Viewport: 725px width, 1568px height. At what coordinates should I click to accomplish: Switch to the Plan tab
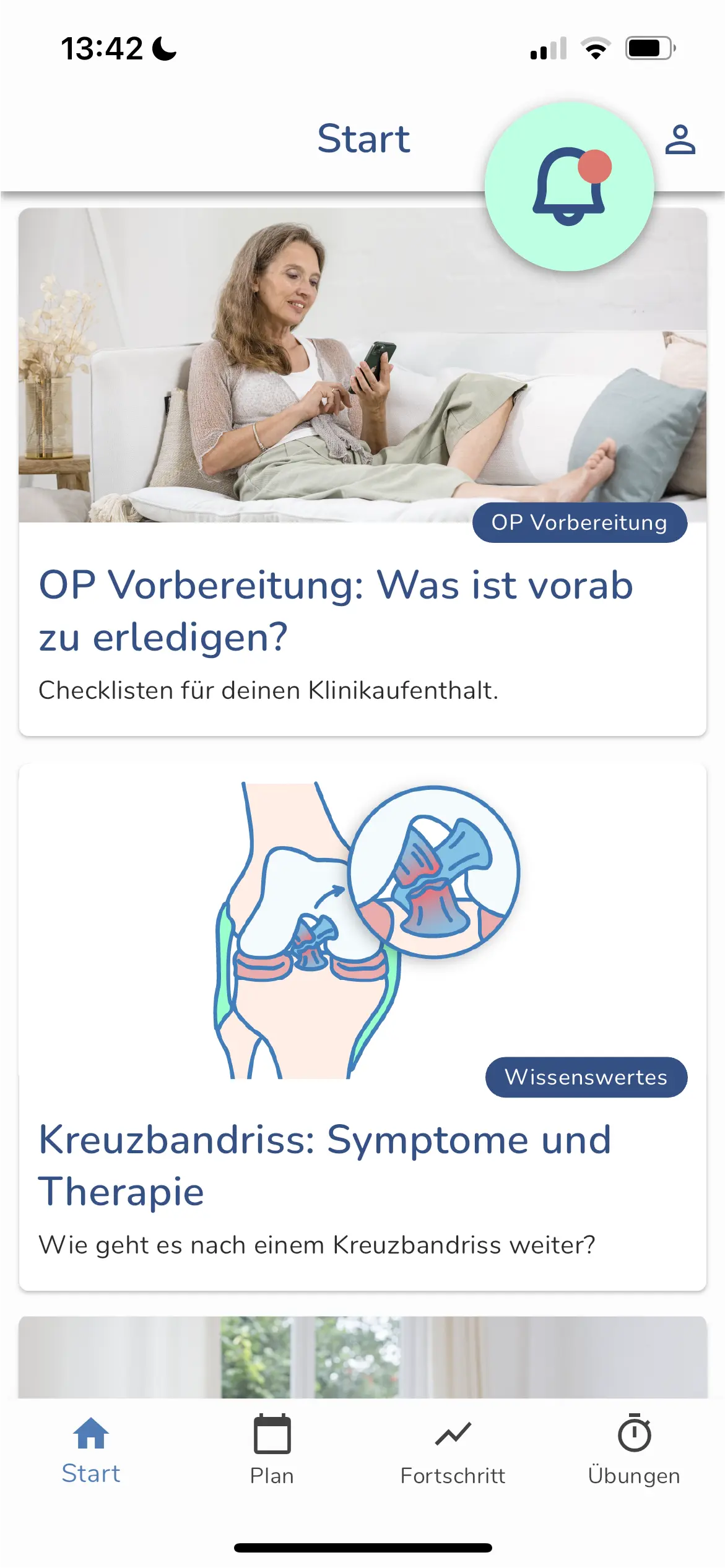click(x=272, y=1450)
